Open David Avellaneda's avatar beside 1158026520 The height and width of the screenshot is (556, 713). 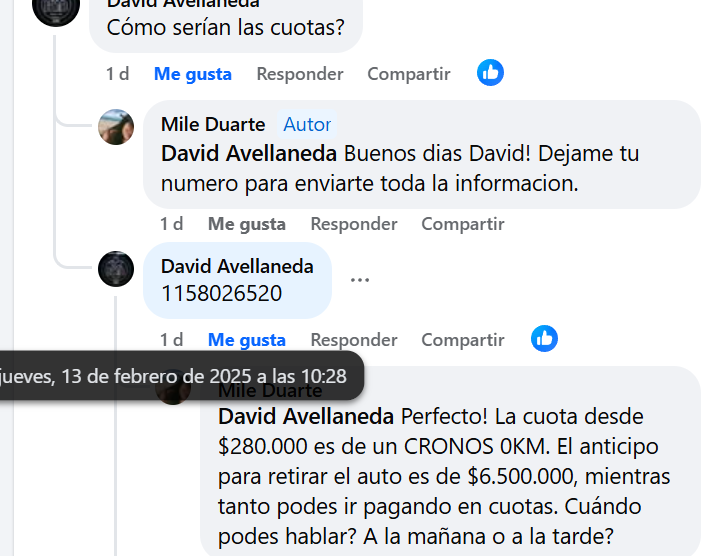(x=116, y=269)
